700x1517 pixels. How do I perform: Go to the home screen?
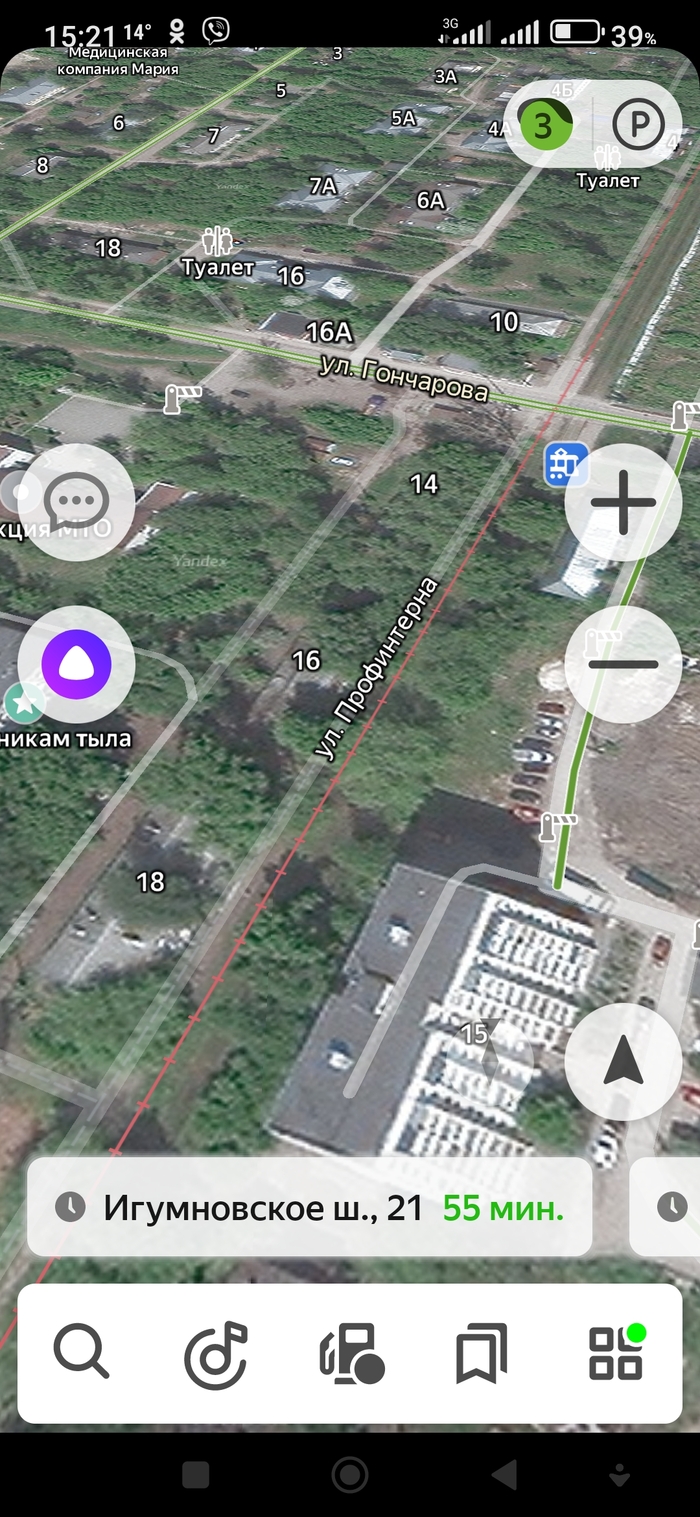pyautogui.click(x=350, y=1474)
